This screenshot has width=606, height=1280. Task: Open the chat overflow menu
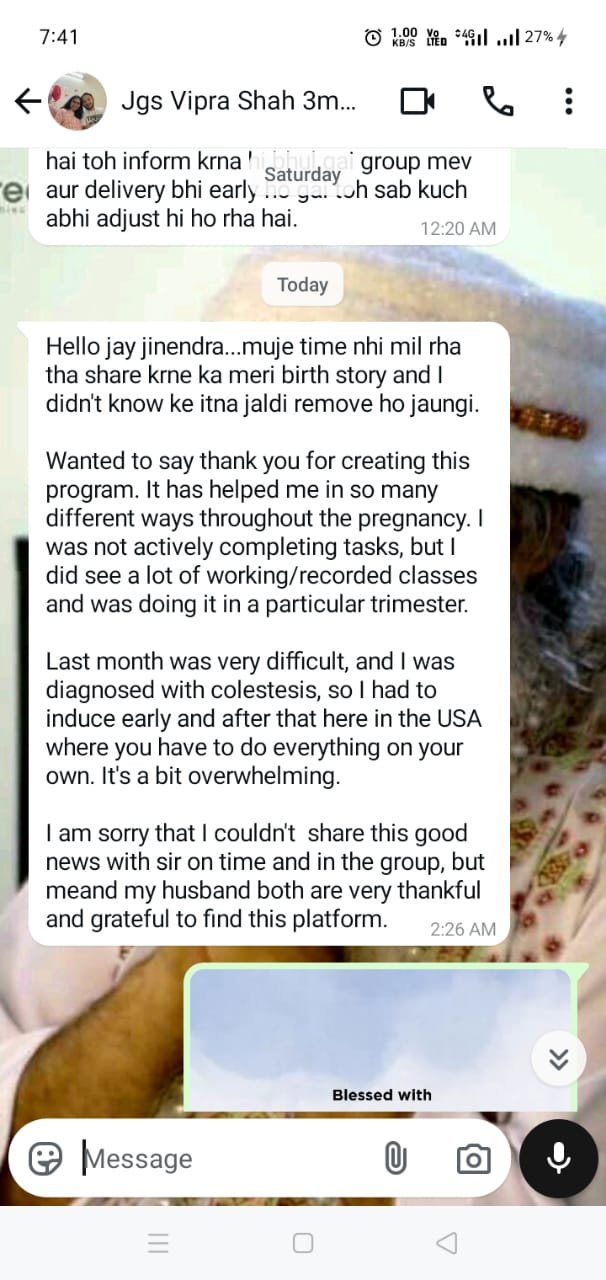click(568, 100)
